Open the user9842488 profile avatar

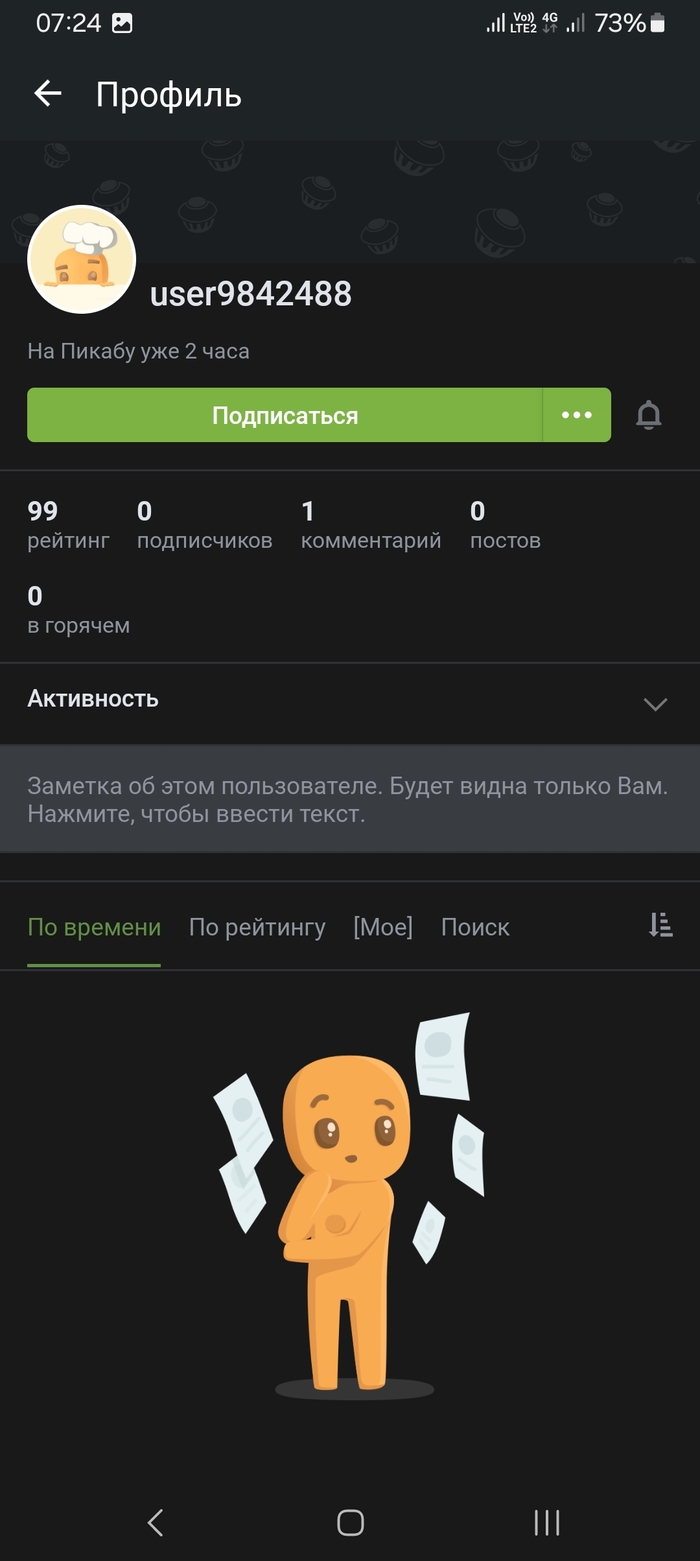click(82, 260)
